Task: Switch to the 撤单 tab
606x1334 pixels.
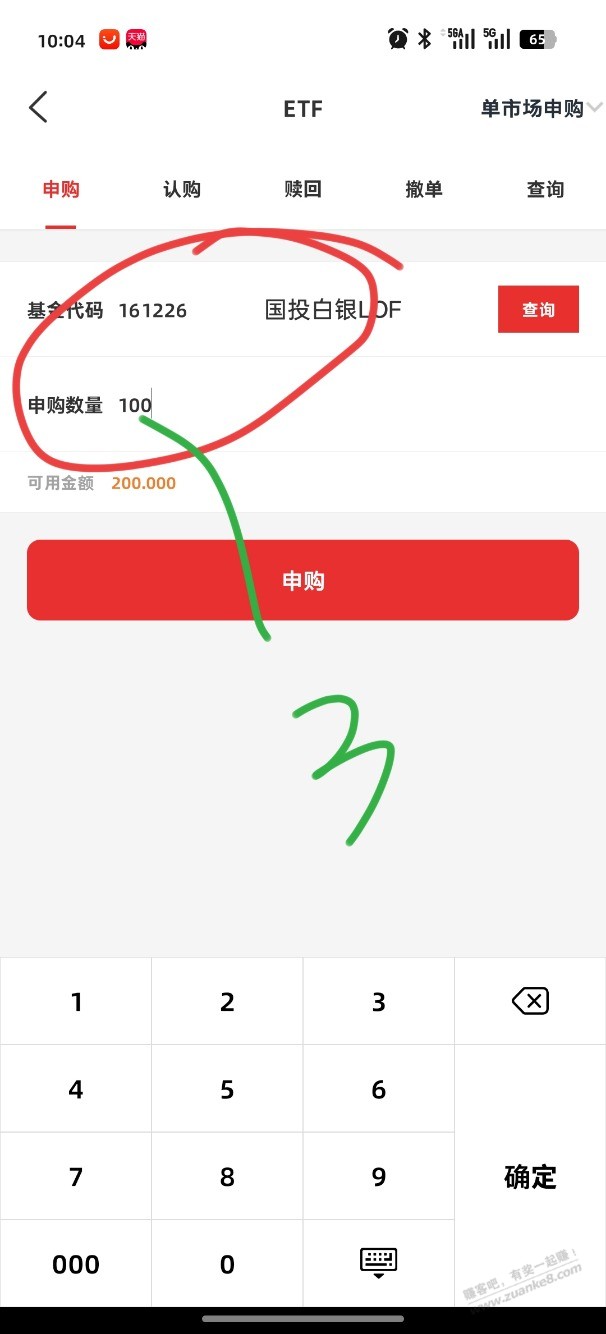Action: click(424, 189)
